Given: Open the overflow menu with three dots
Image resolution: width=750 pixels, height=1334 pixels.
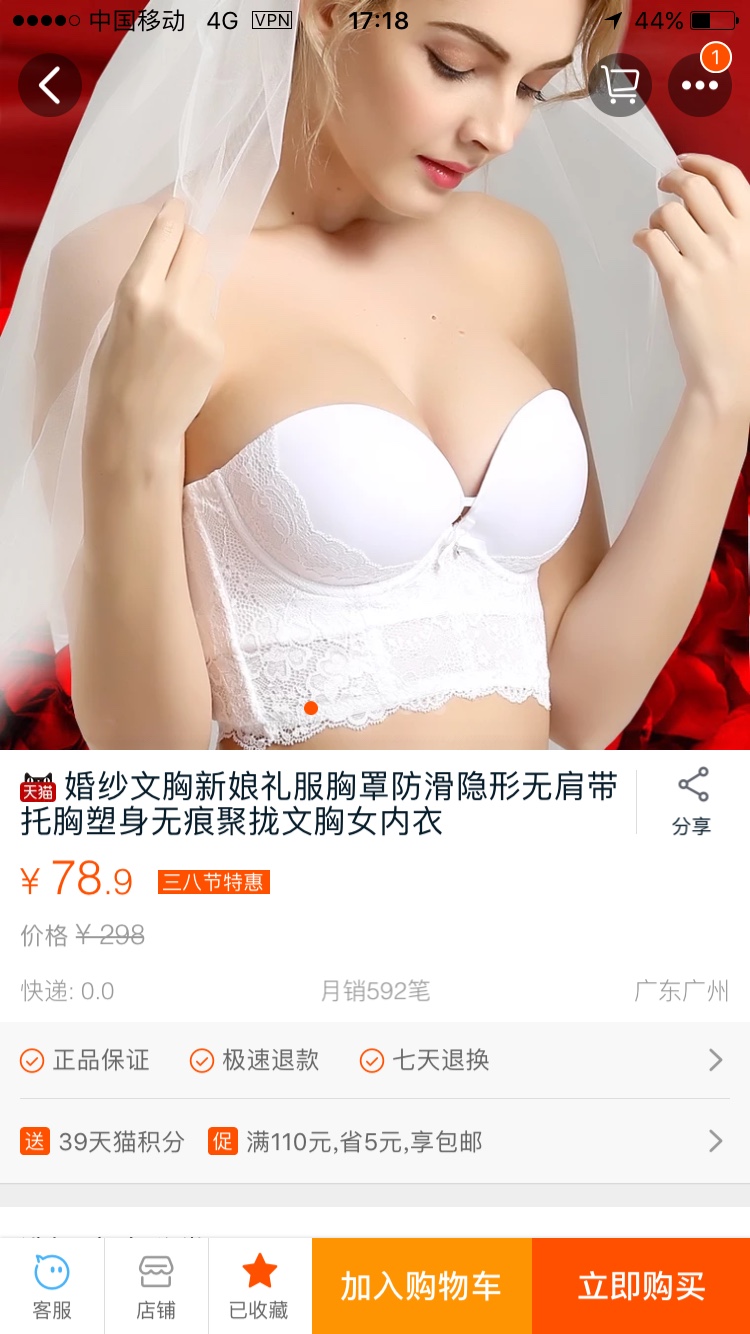Looking at the screenshot, I should click(699, 85).
